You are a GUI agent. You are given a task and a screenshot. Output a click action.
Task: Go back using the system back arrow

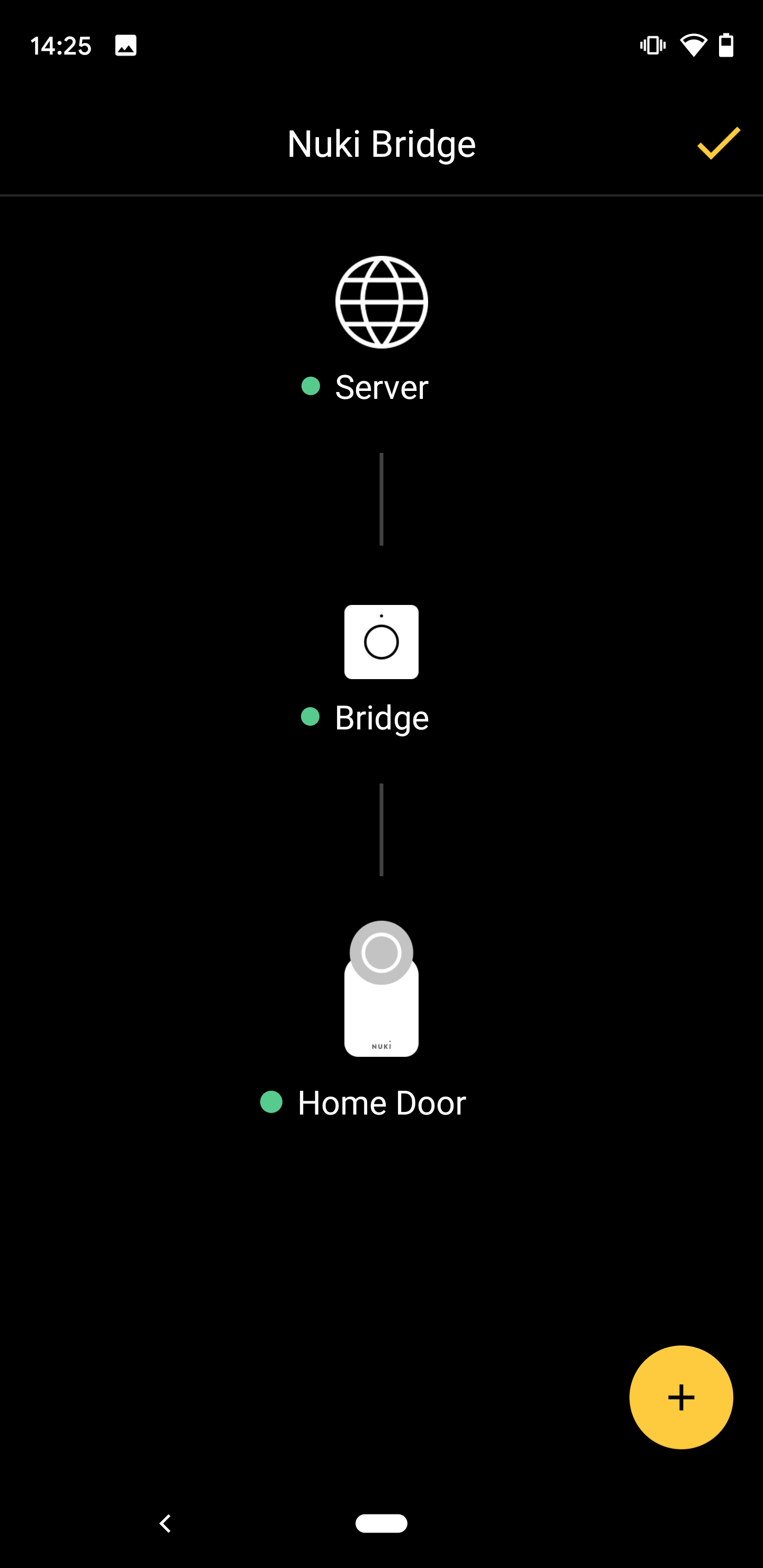(165, 1523)
